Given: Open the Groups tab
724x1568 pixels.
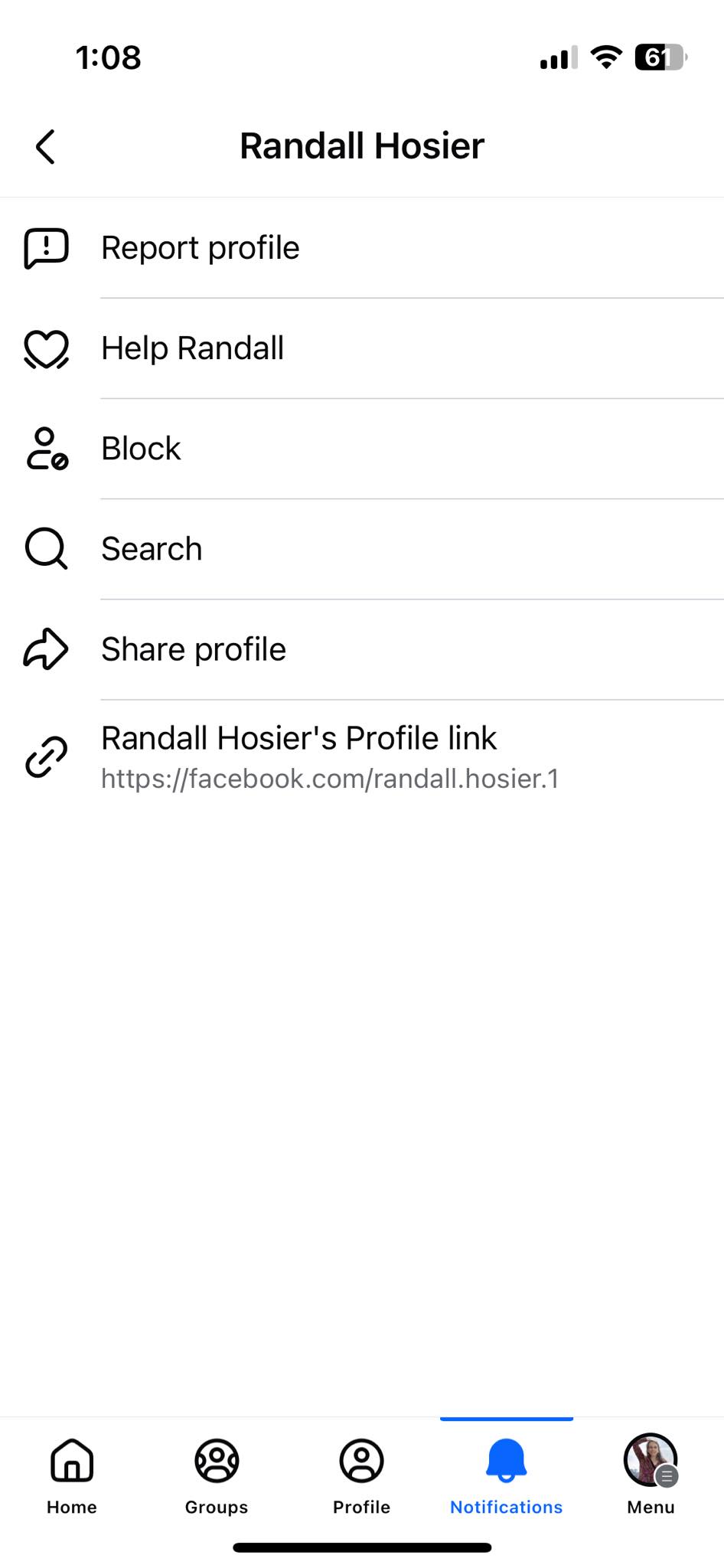Looking at the screenshot, I should (217, 1475).
